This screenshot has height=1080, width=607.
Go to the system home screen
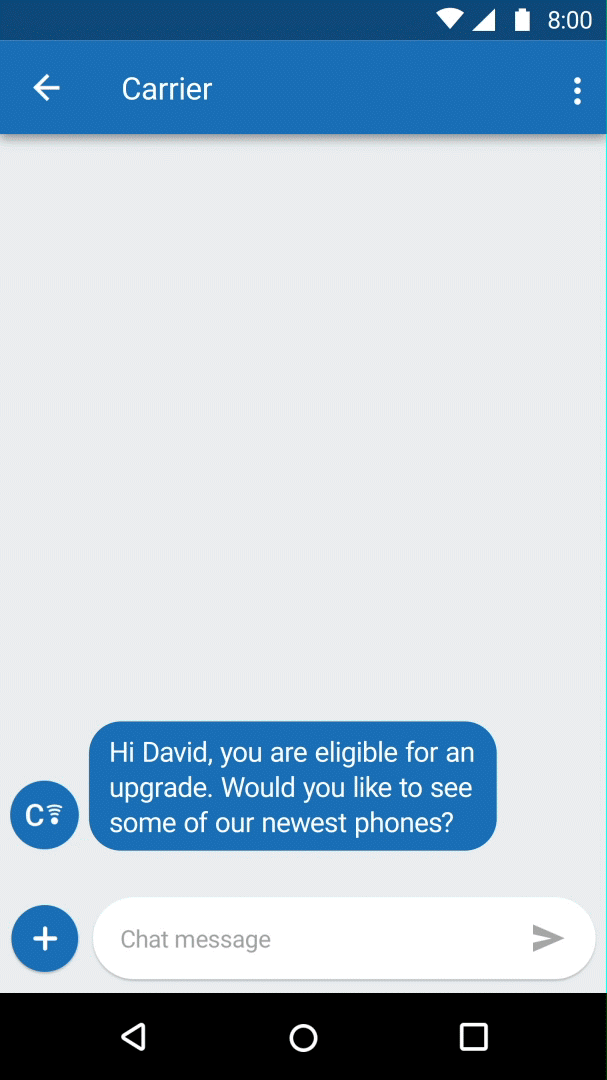tap(303, 1037)
